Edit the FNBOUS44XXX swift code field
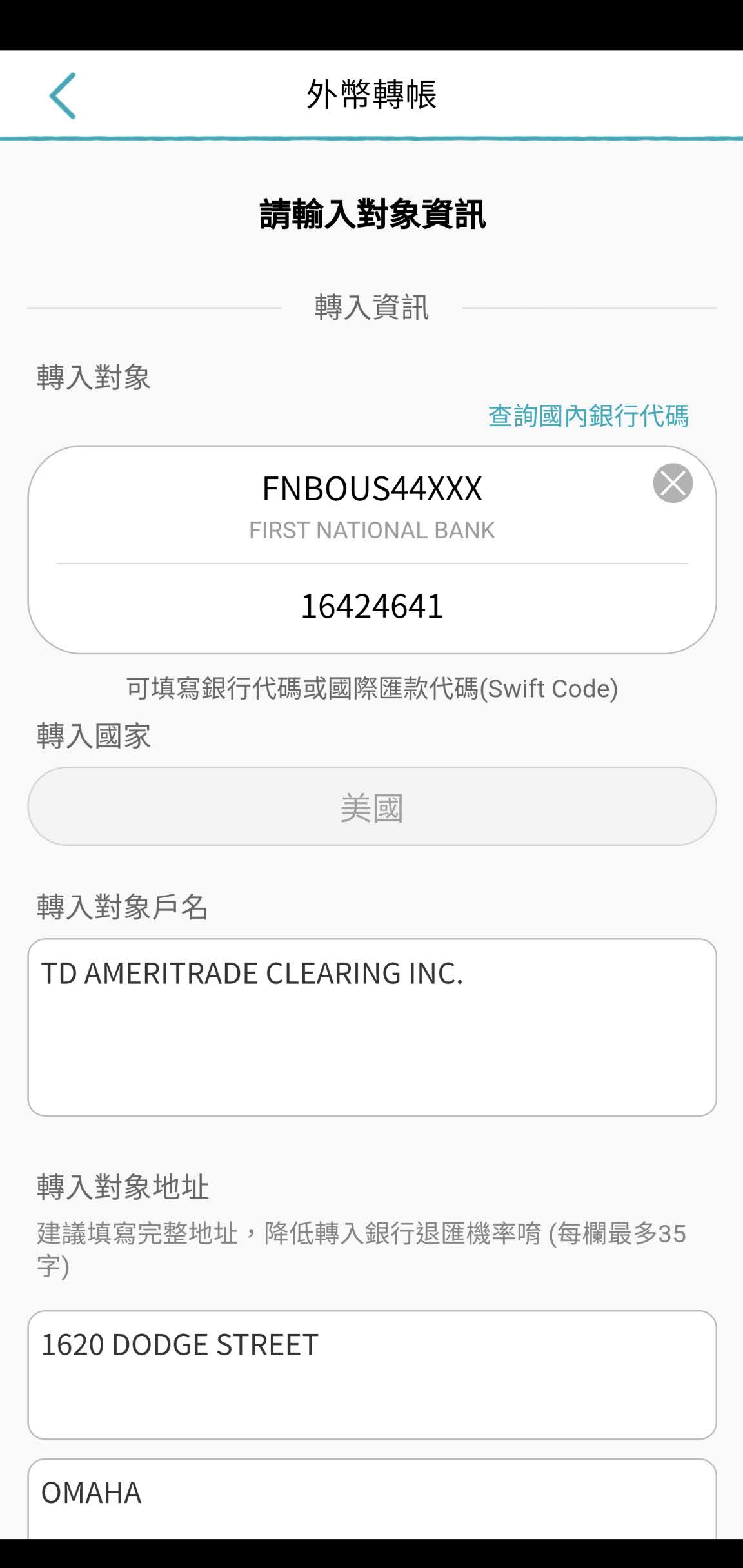Viewport: 743px width, 1568px height. [x=371, y=489]
